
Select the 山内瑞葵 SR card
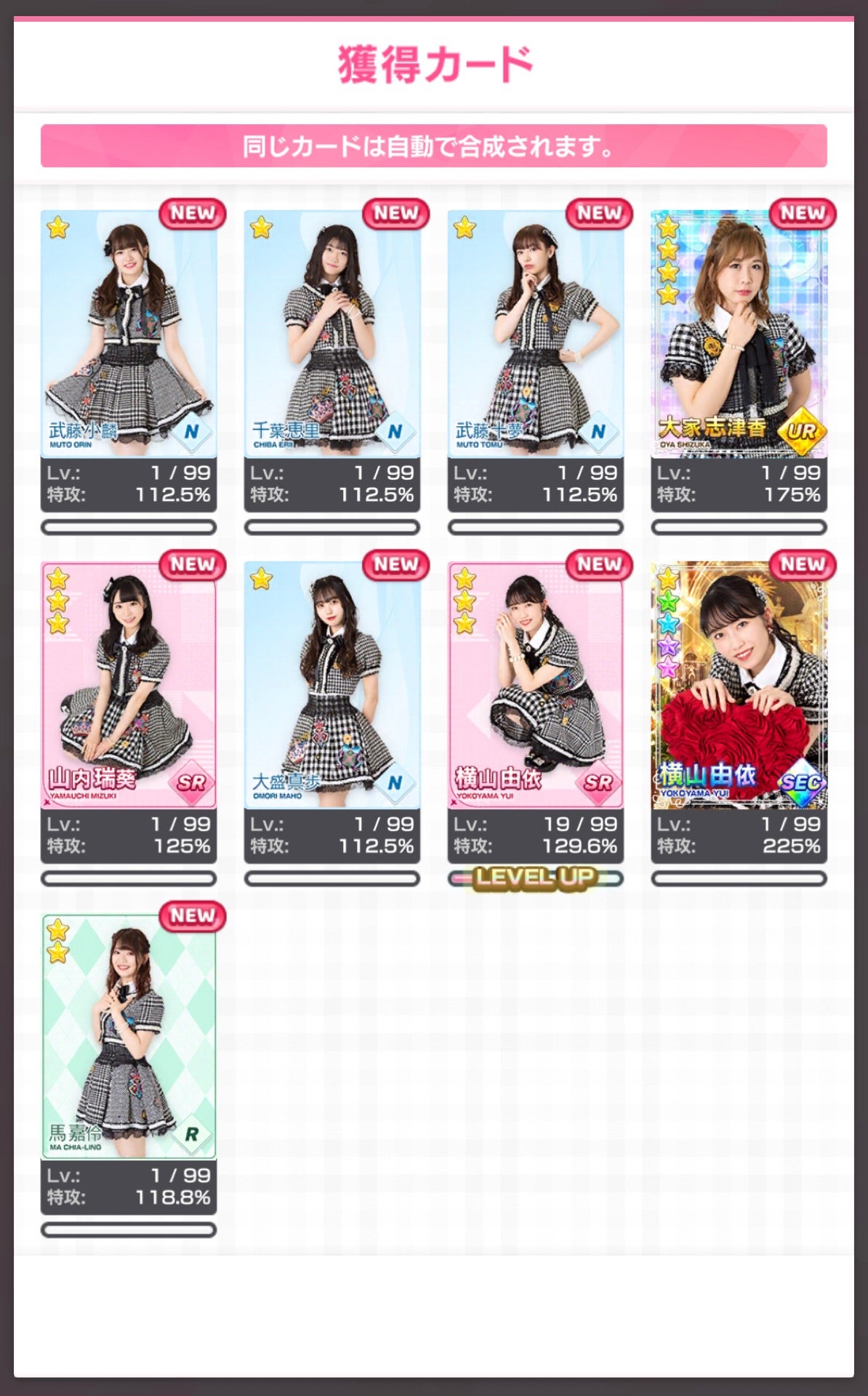(129, 685)
